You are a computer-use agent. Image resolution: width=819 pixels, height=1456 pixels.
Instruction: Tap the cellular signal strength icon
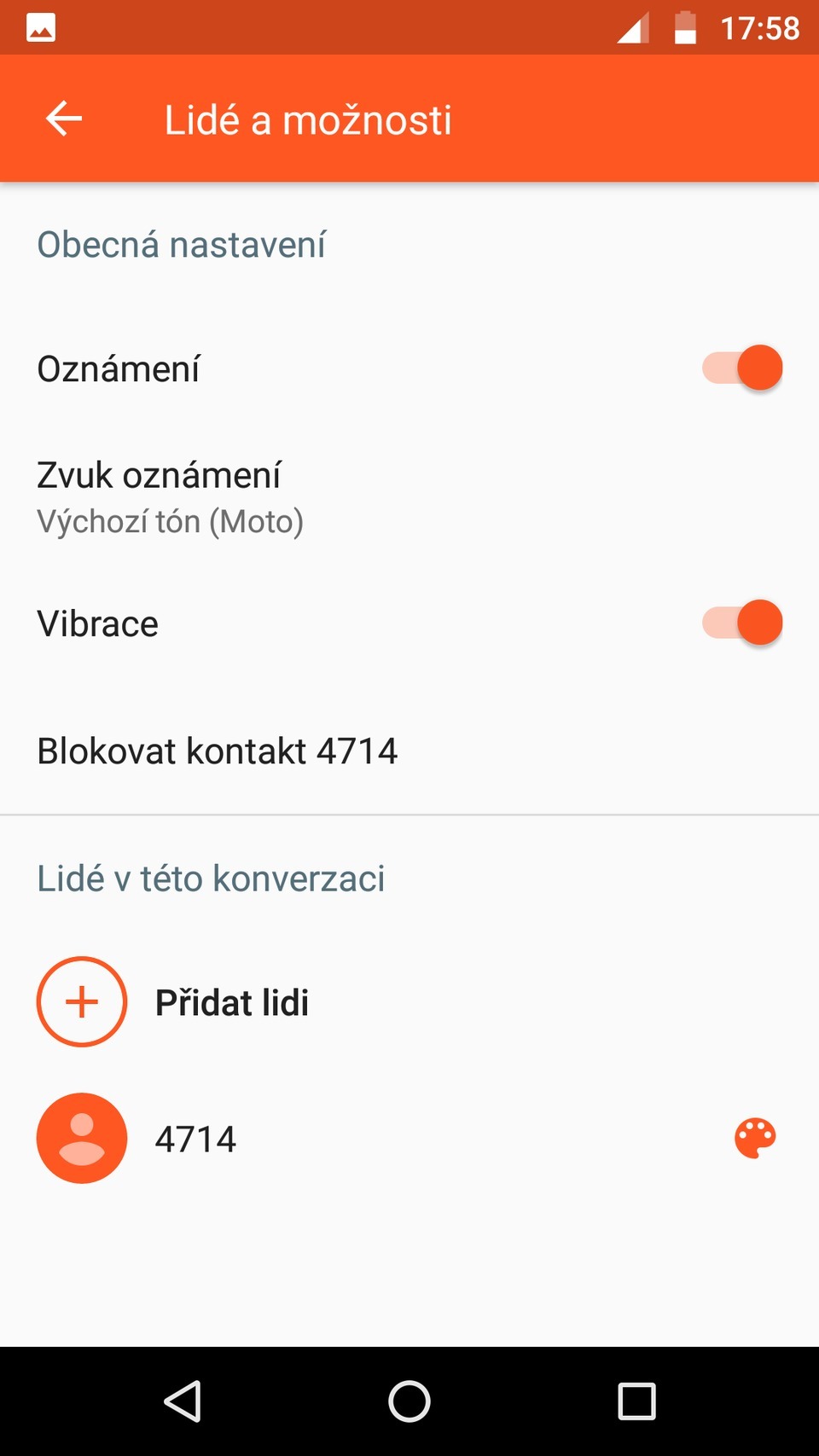(632, 26)
